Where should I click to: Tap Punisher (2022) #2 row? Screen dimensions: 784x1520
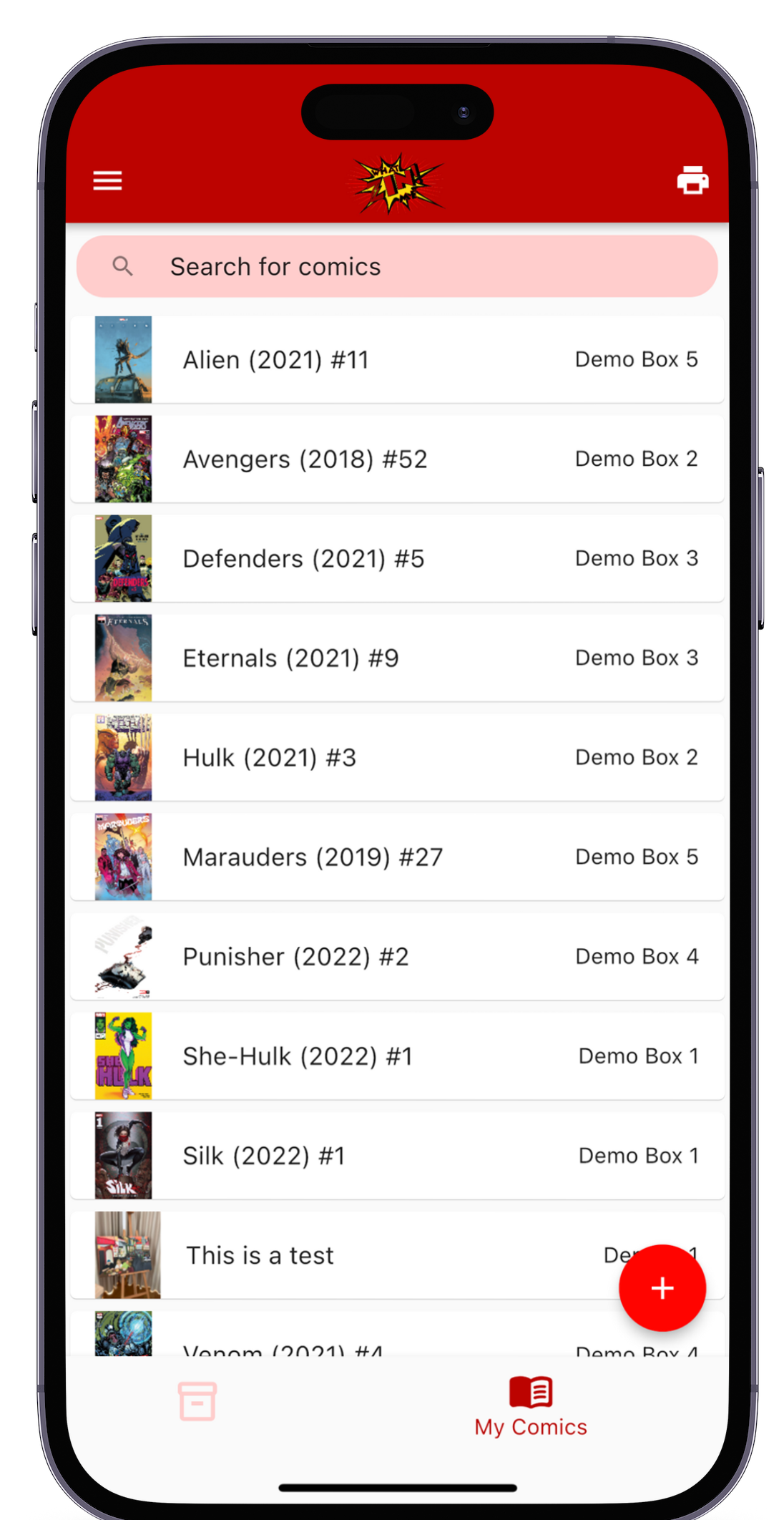(397, 956)
